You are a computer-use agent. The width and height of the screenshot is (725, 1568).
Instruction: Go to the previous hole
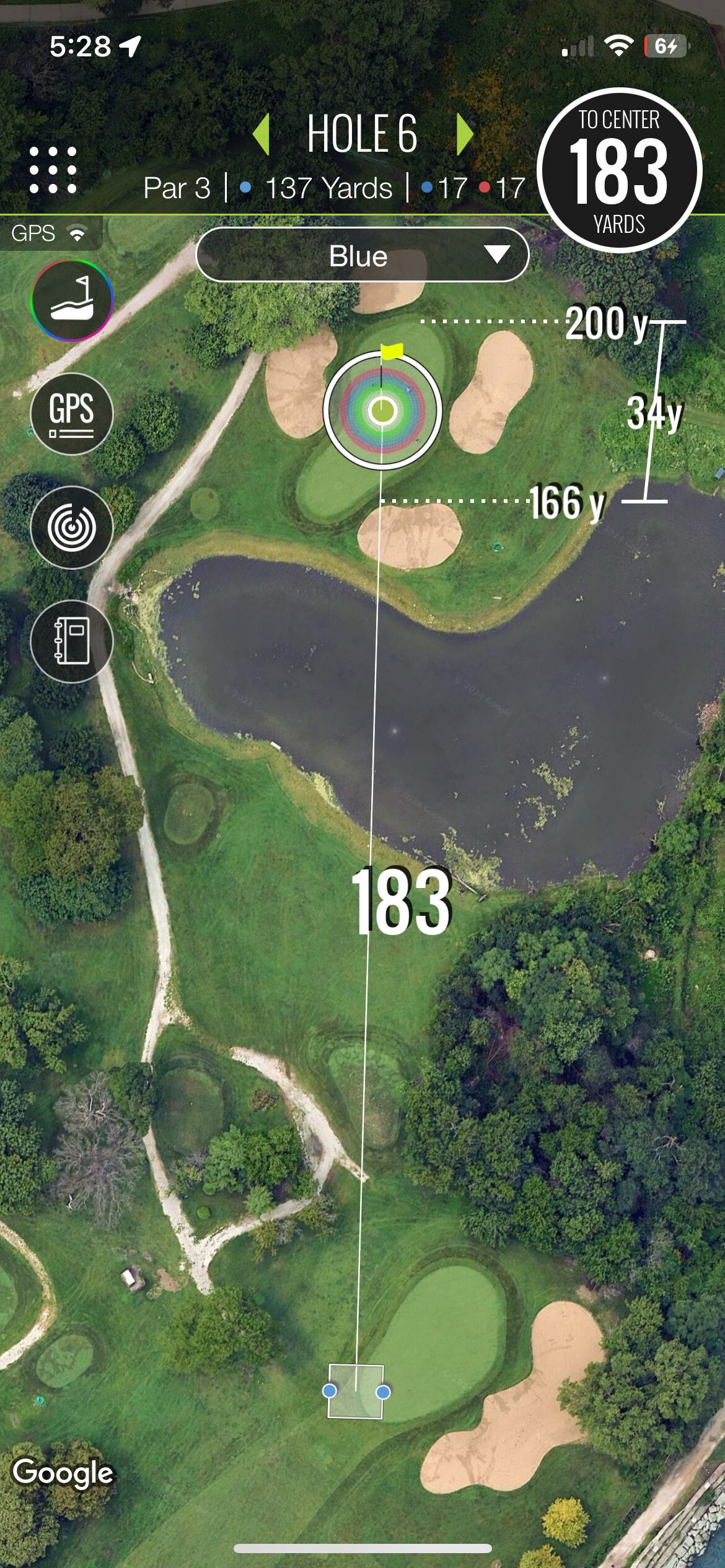click(x=261, y=134)
